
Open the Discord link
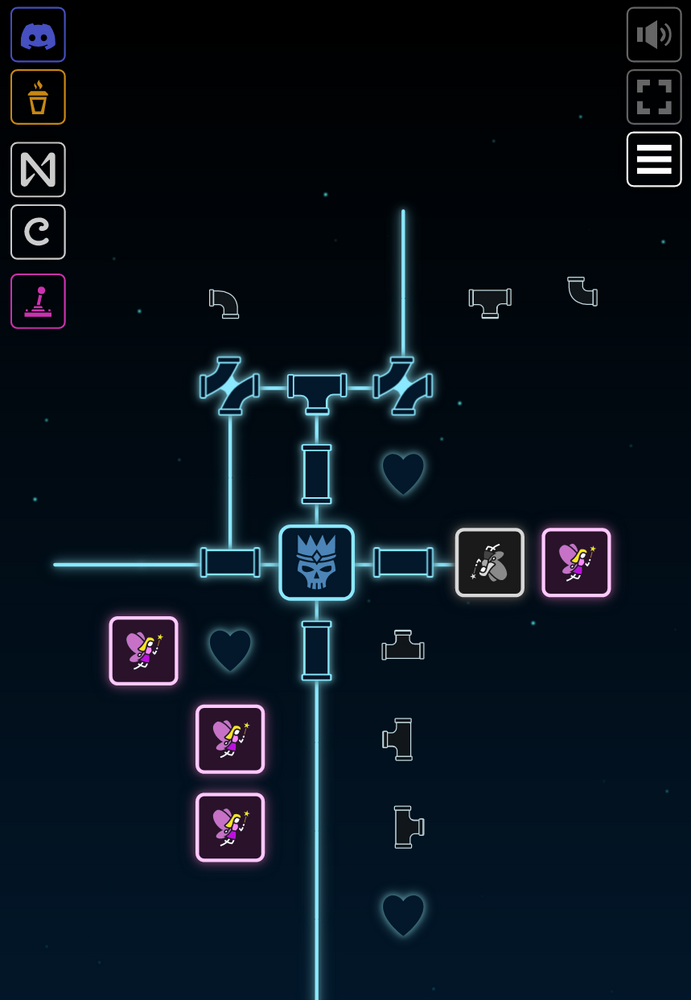[38, 35]
